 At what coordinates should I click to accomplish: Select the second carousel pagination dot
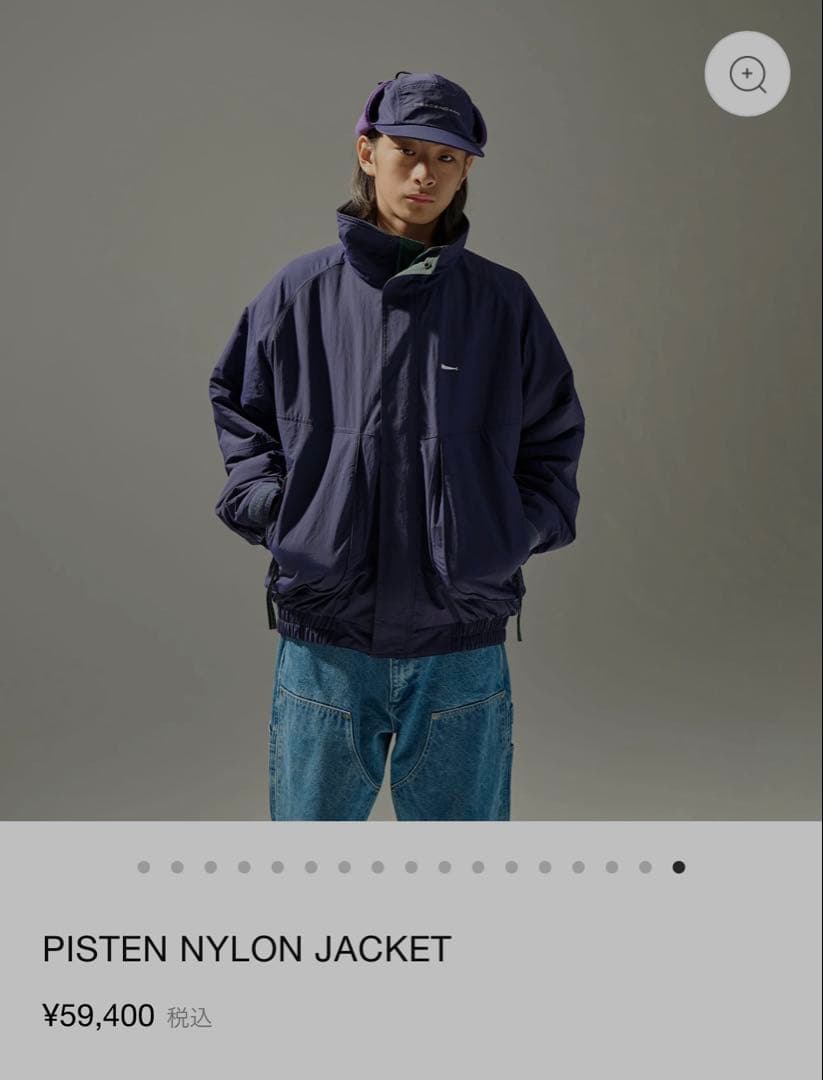tap(177, 866)
